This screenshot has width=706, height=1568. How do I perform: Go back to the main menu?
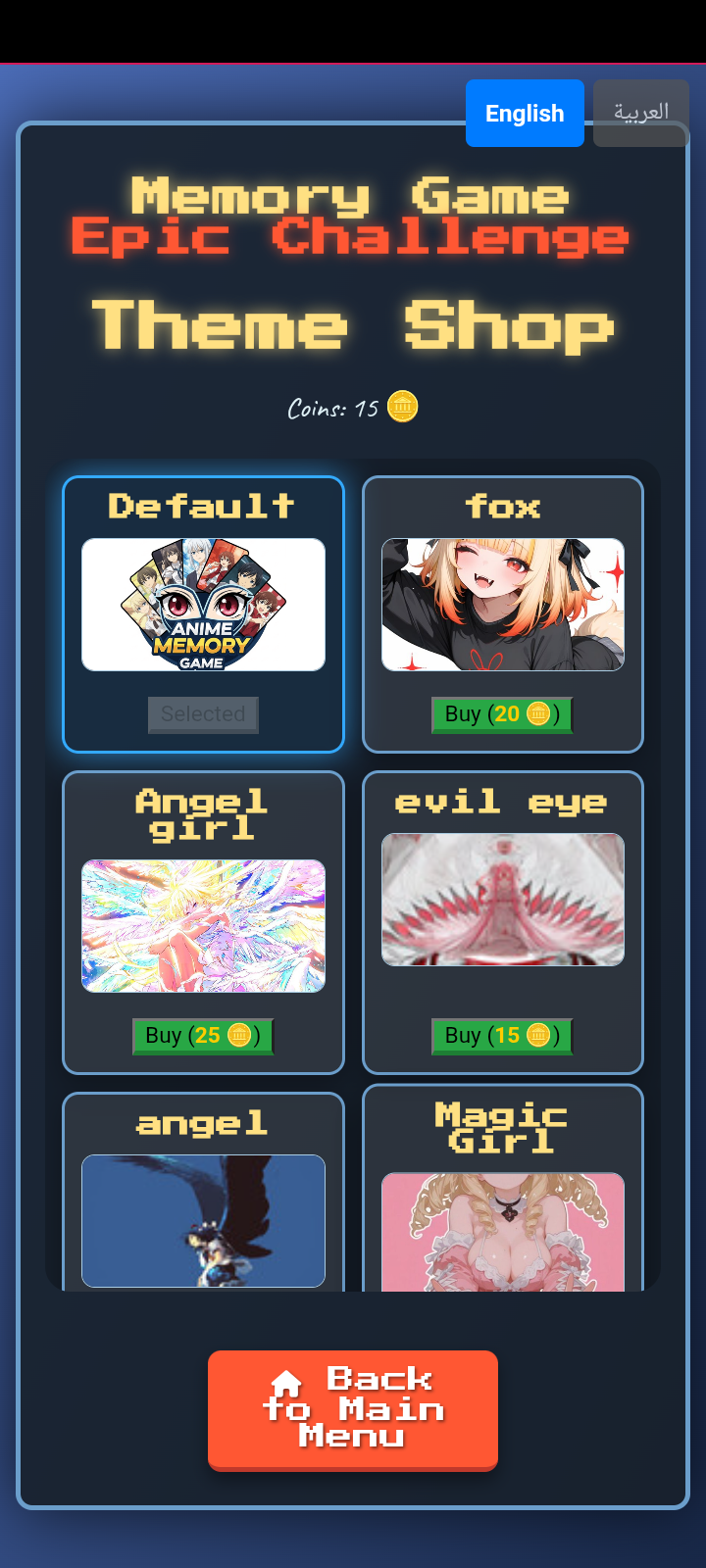coord(353,1410)
